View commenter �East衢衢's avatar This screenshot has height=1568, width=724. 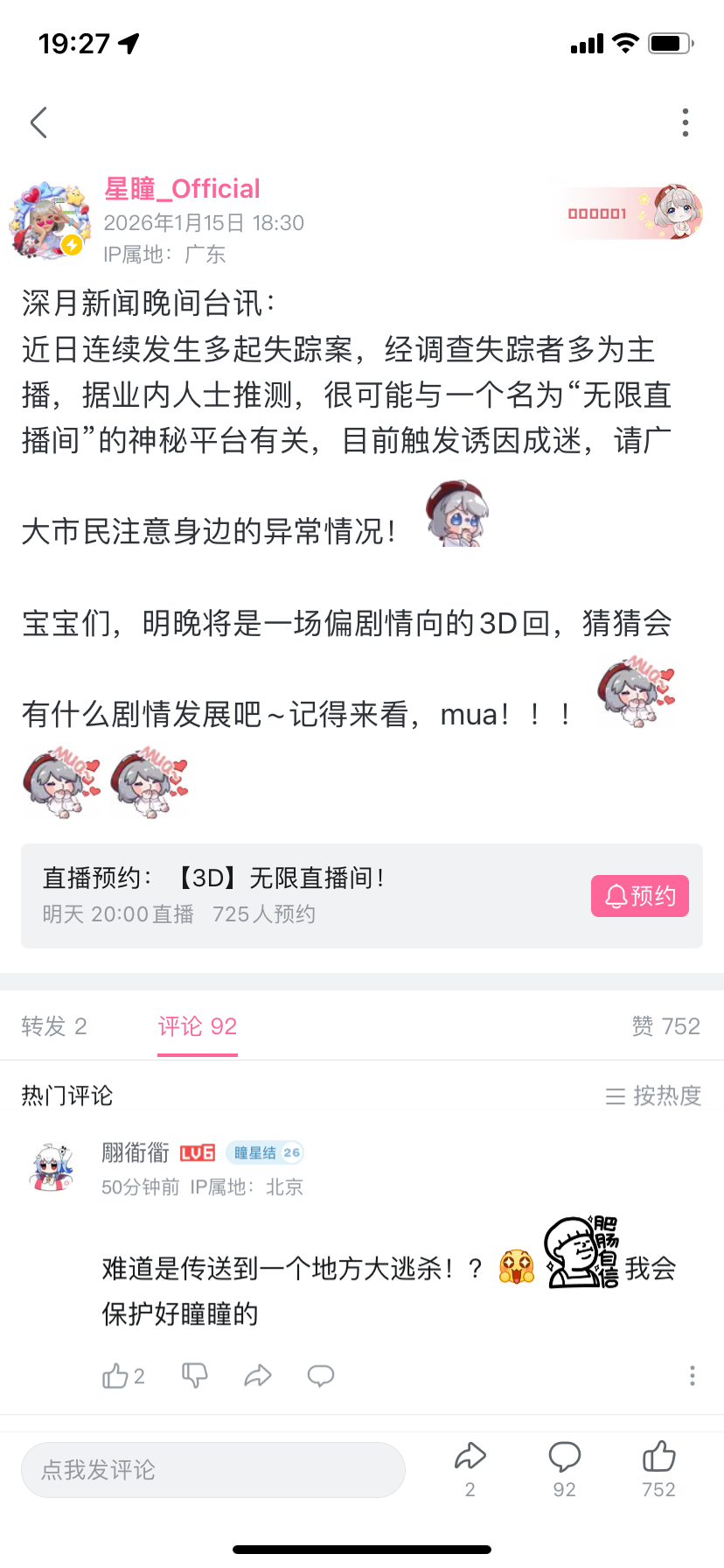coord(53,1167)
